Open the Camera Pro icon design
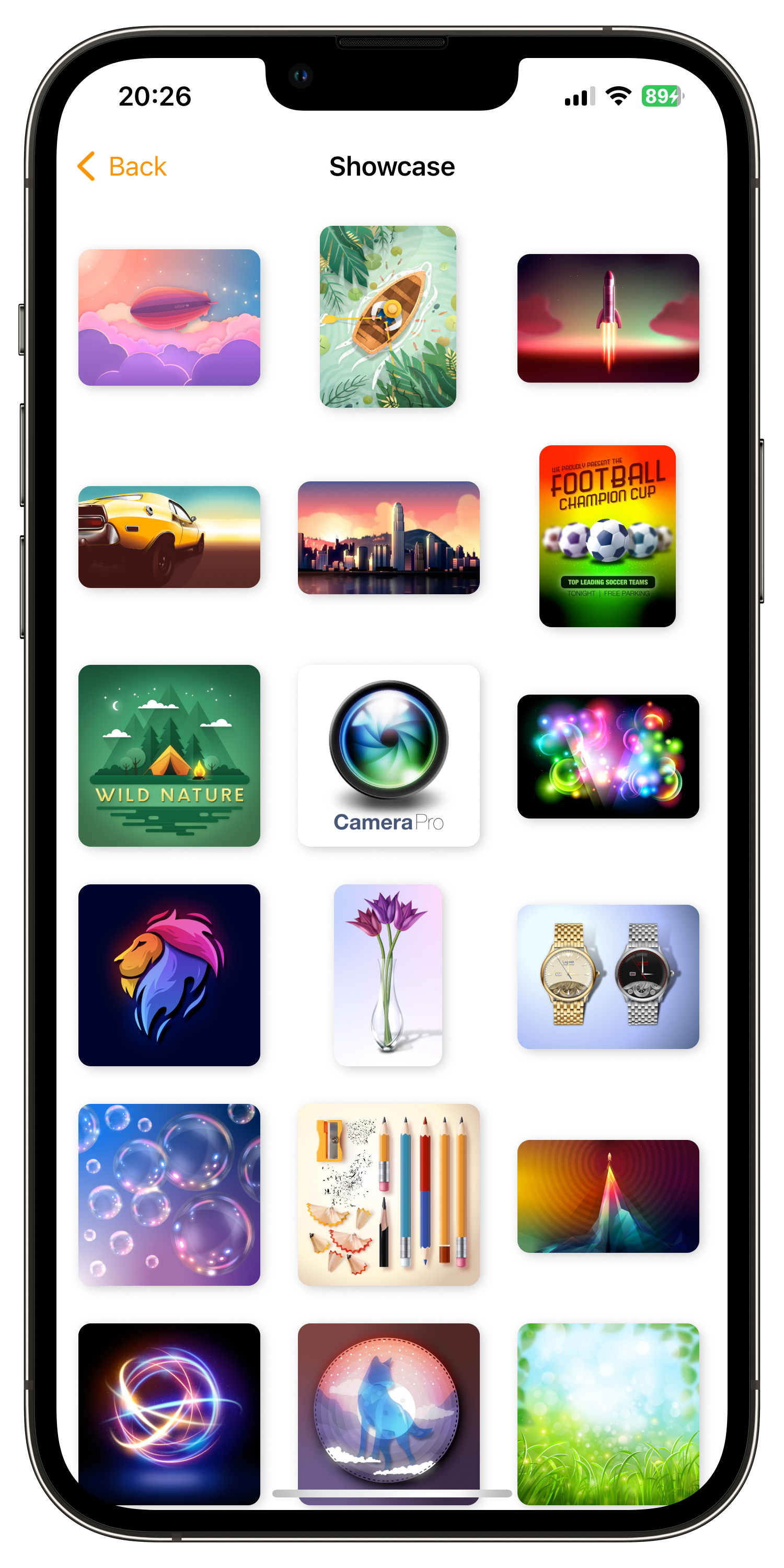 click(x=388, y=755)
